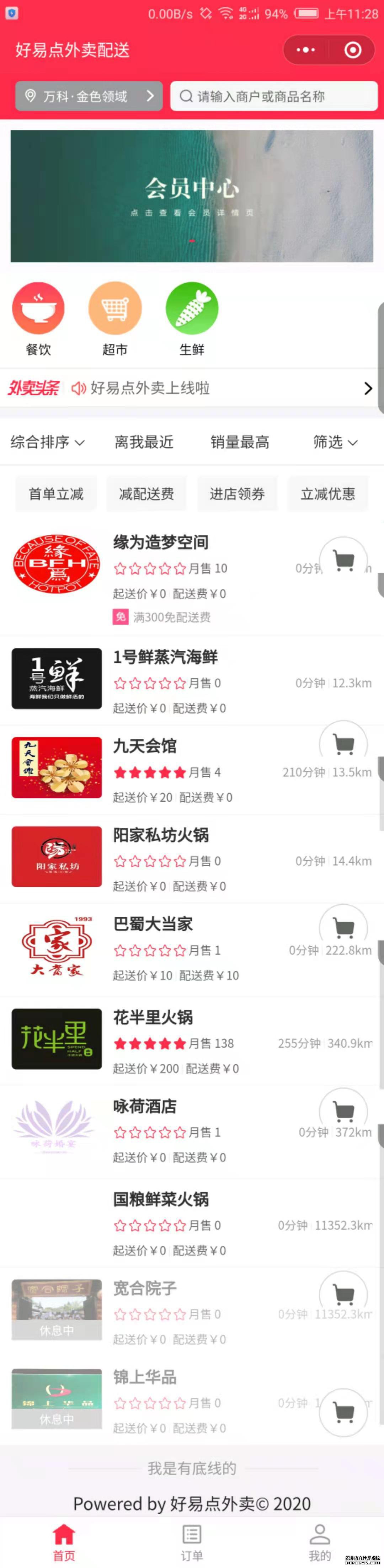Switch to the 订单 tab
The height and width of the screenshot is (1568, 384).
[x=192, y=1542]
